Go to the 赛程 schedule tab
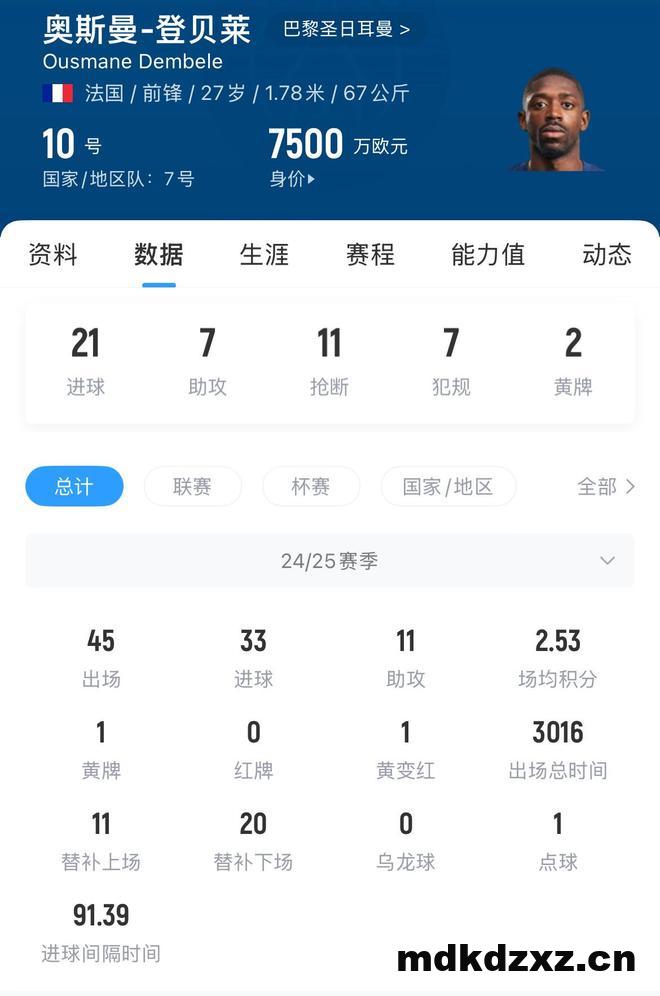The height and width of the screenshot is (996, 660). tap(370, 255)
